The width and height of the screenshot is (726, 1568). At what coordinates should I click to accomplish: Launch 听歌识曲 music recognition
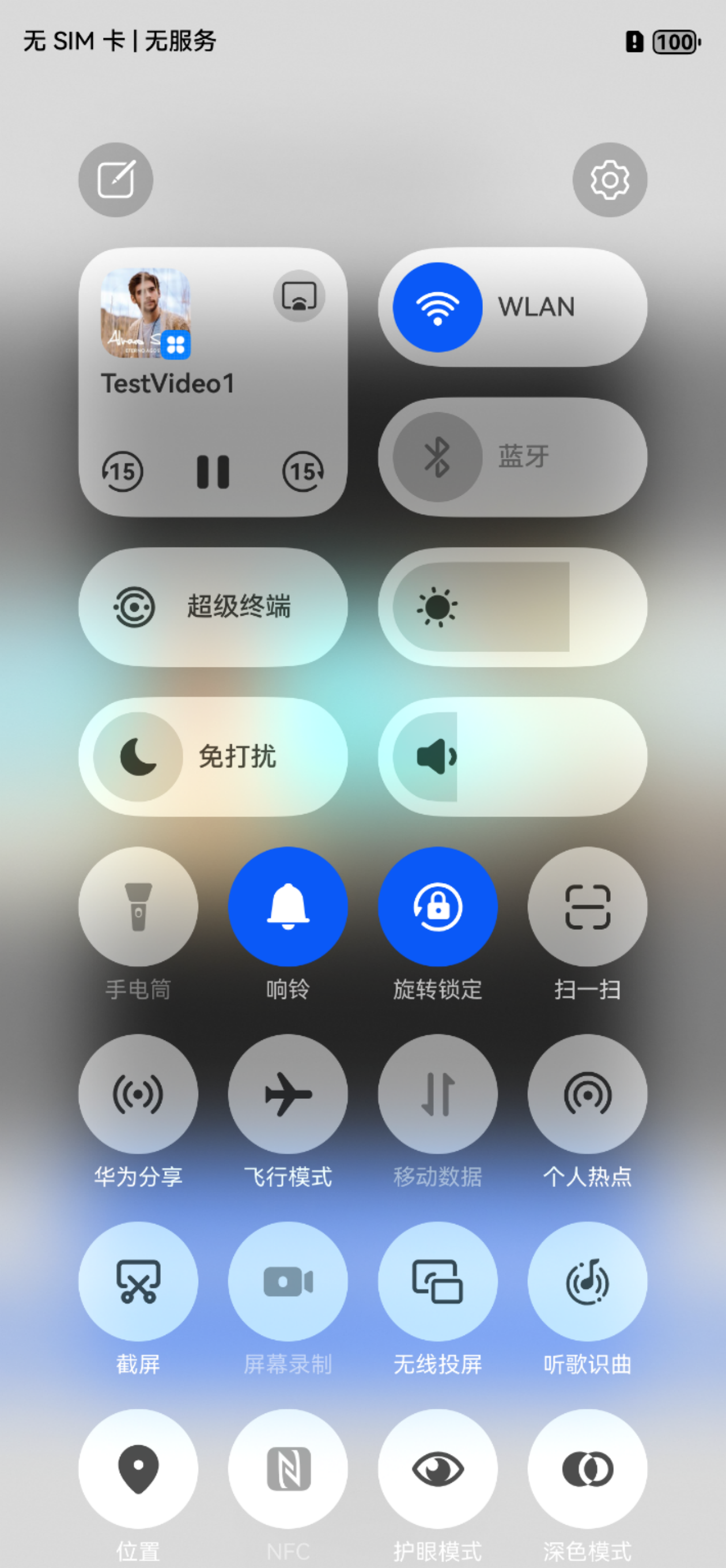click(587, 1281)
